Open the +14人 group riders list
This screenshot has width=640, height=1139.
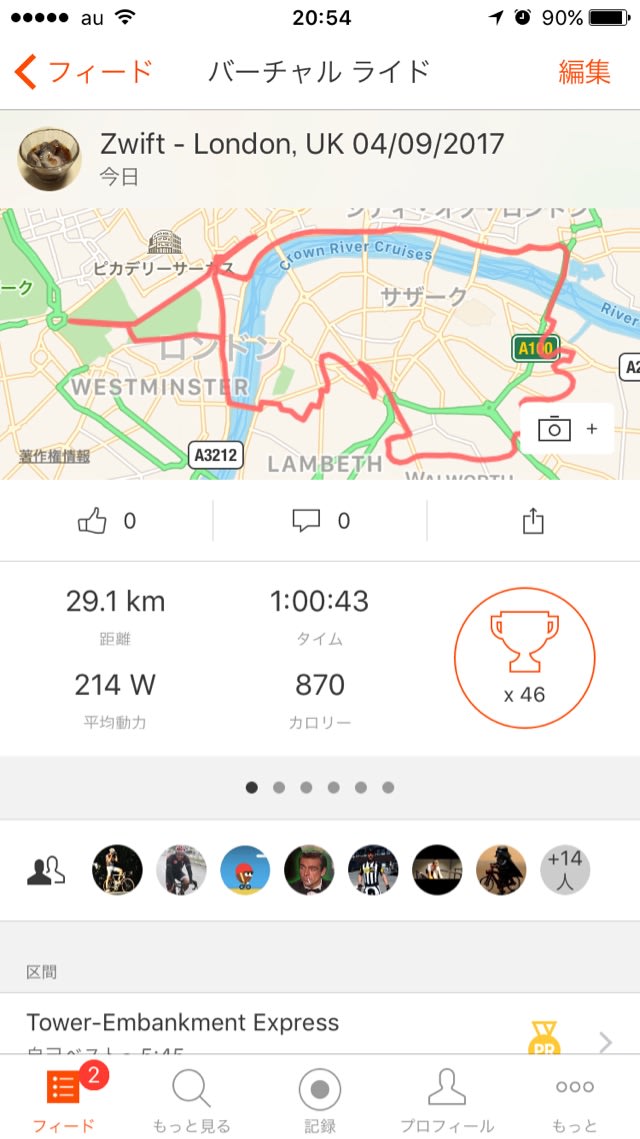(565, 870)
